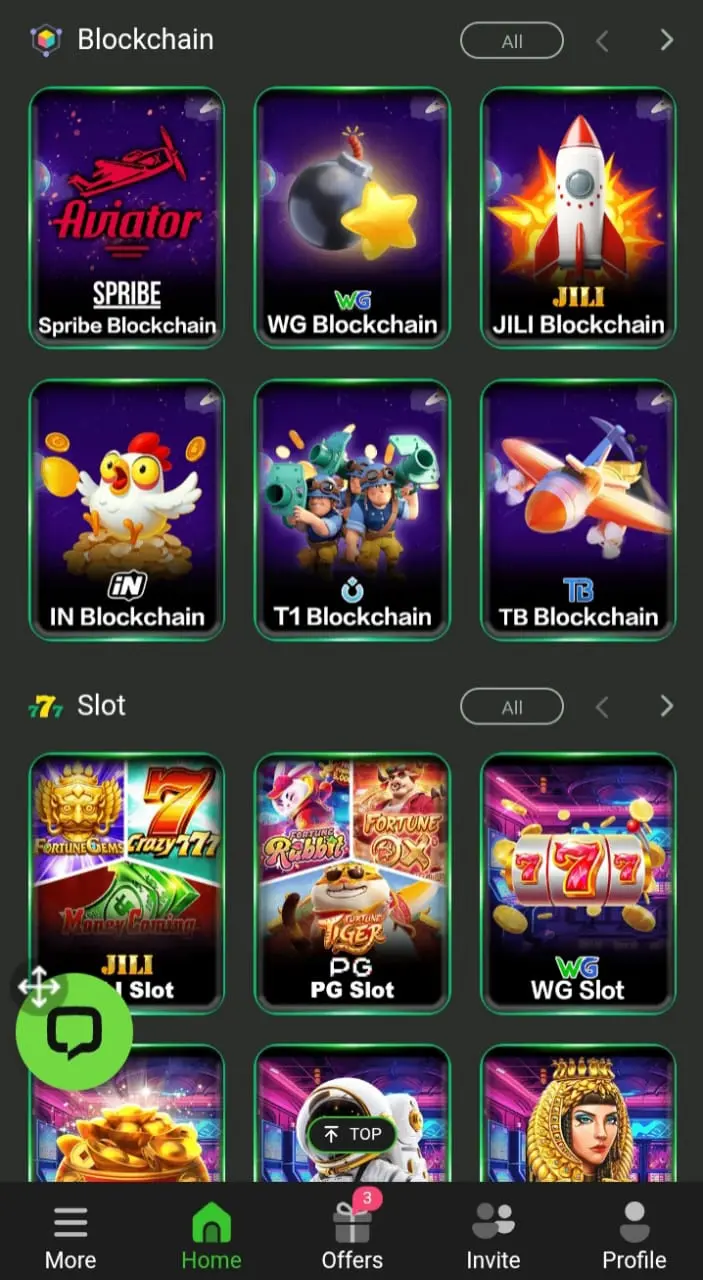Switch to the Home tab
The image size is (703, 1280).
[x=211, y=1236]
